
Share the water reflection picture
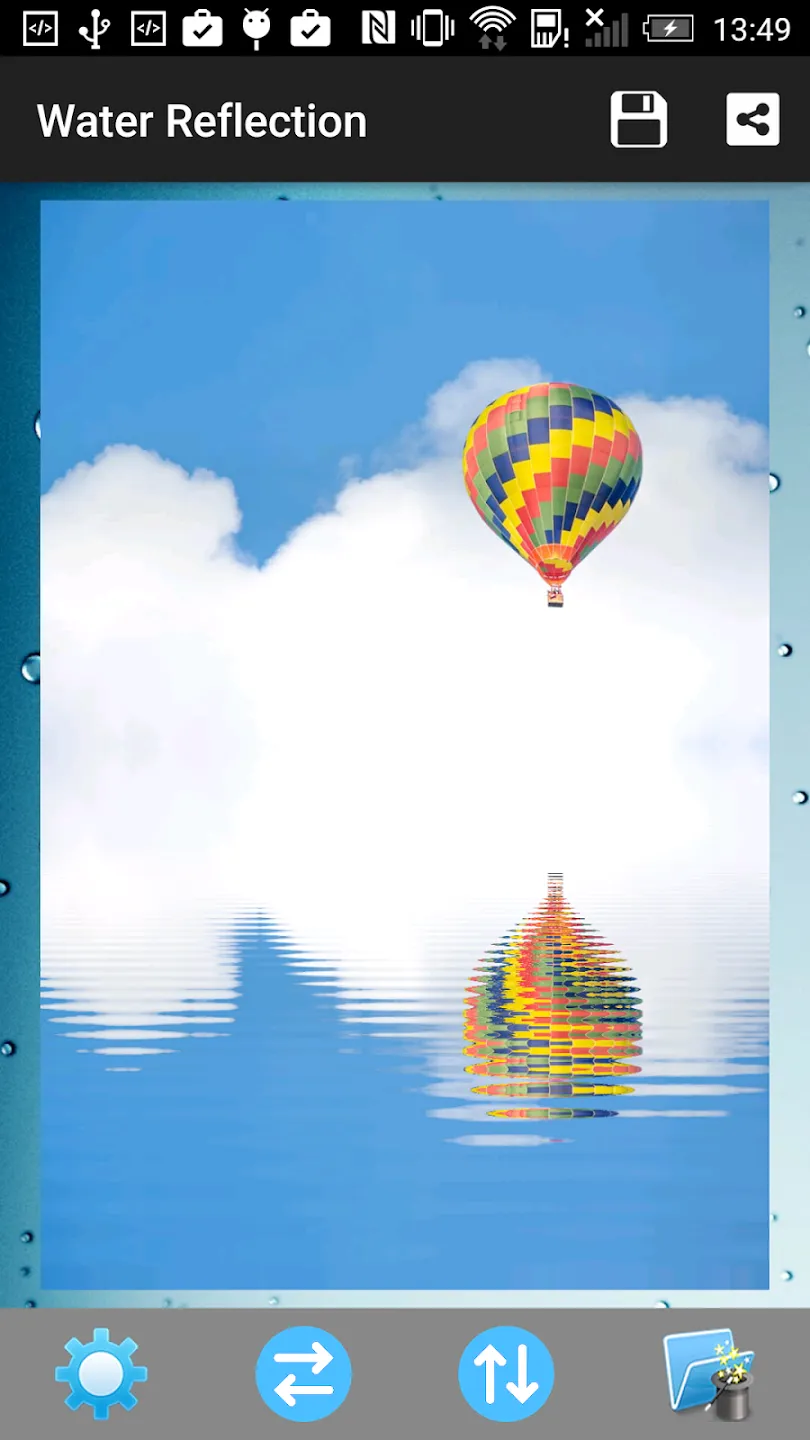click(753, 120)
